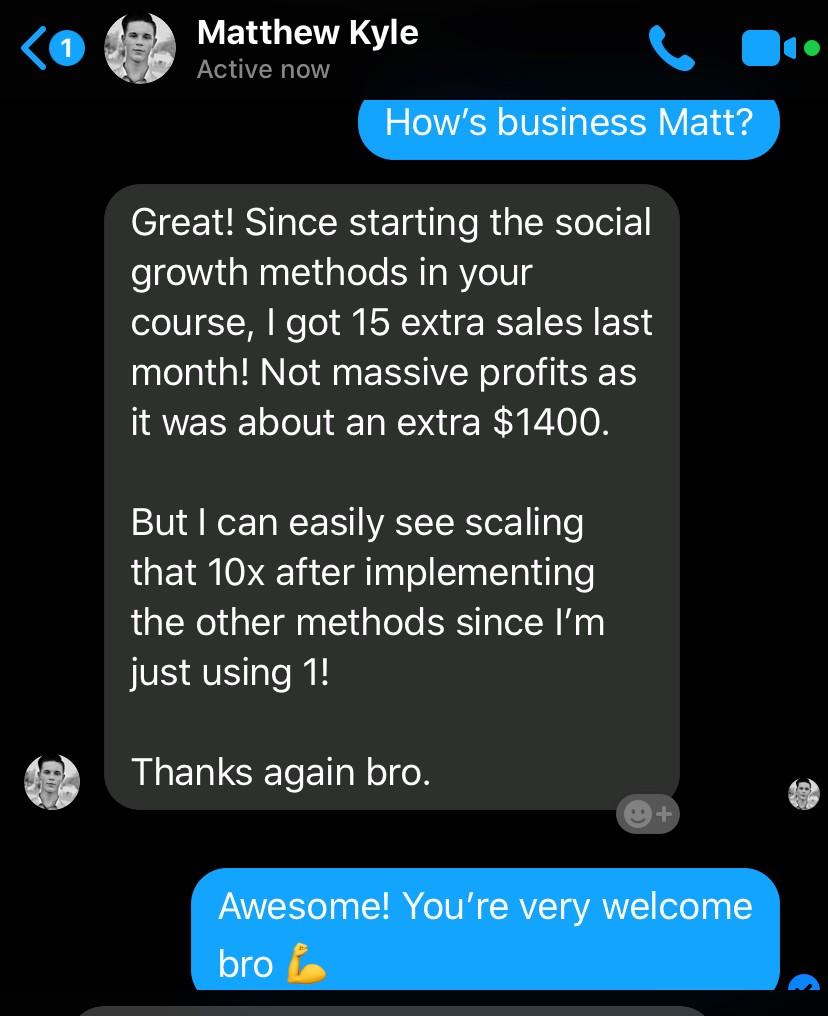Start a video call with Matthew Kyle
Image resolution: width=828 pixels, height=1016 pixels.
pyautogui.click(x=768, y=48)
